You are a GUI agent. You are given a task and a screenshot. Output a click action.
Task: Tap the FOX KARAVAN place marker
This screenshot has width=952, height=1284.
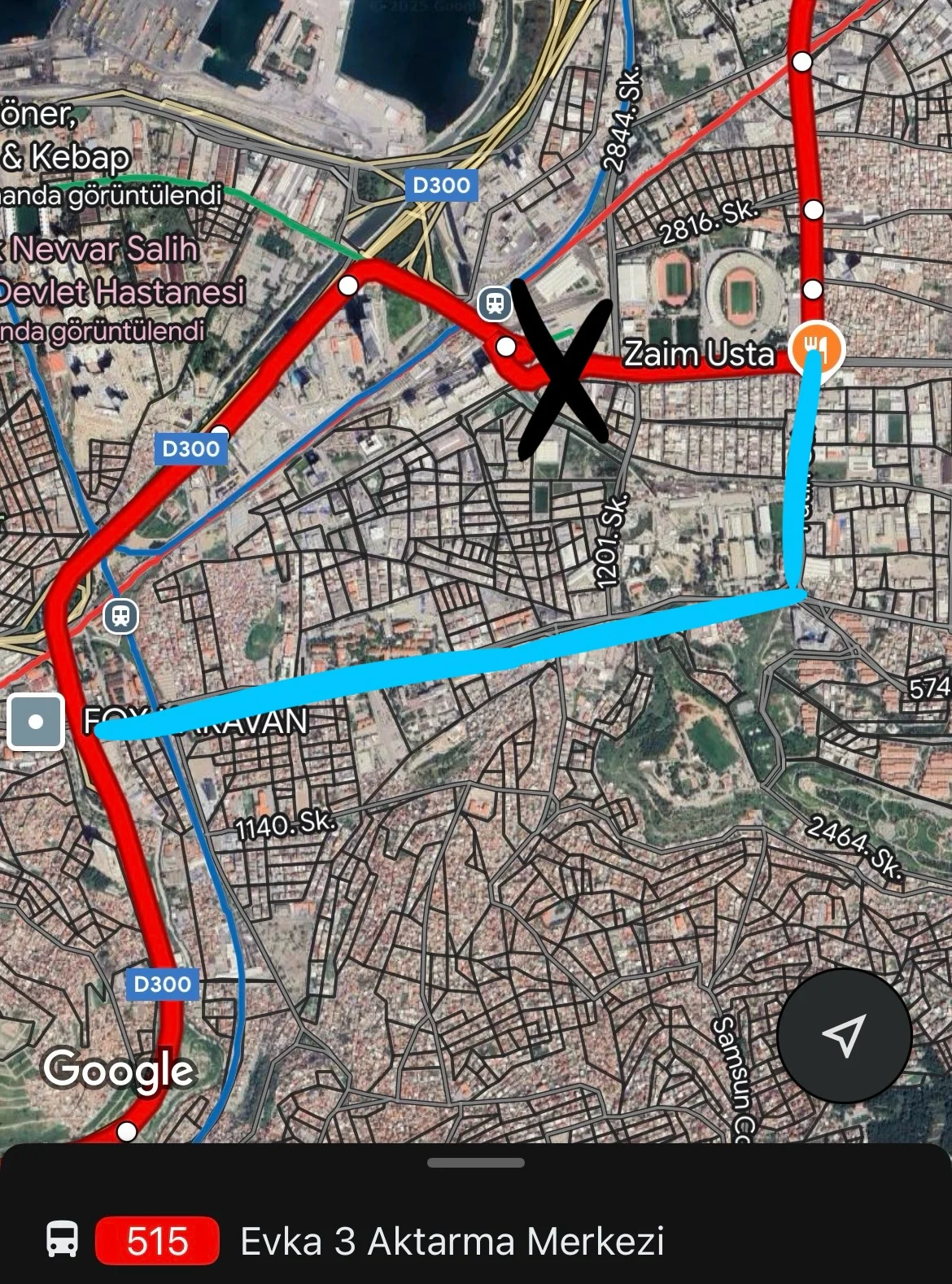36,721
